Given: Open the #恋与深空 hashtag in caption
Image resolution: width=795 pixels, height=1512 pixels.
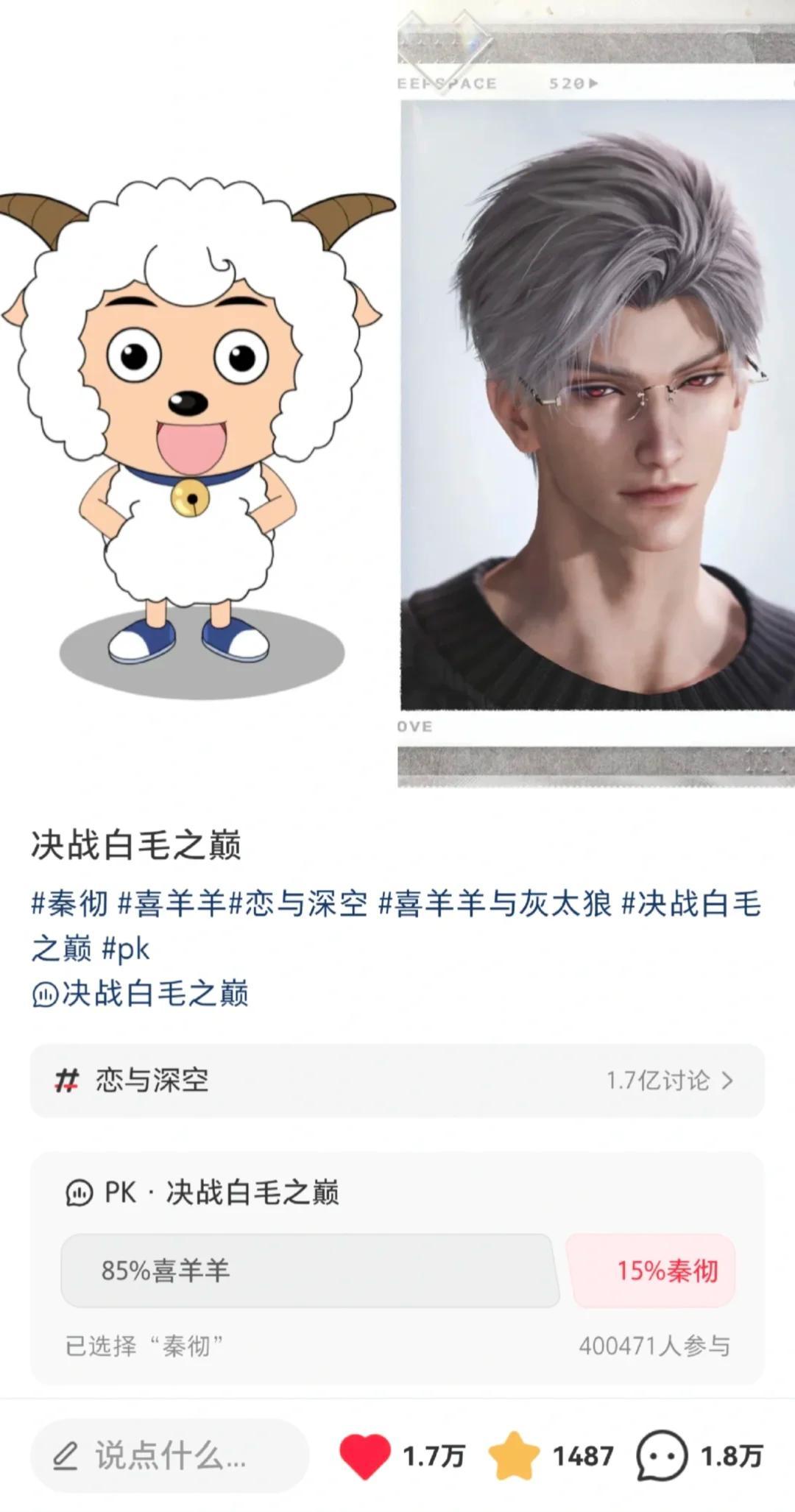Looking at the screenshot, I should [x=299, y=903].
